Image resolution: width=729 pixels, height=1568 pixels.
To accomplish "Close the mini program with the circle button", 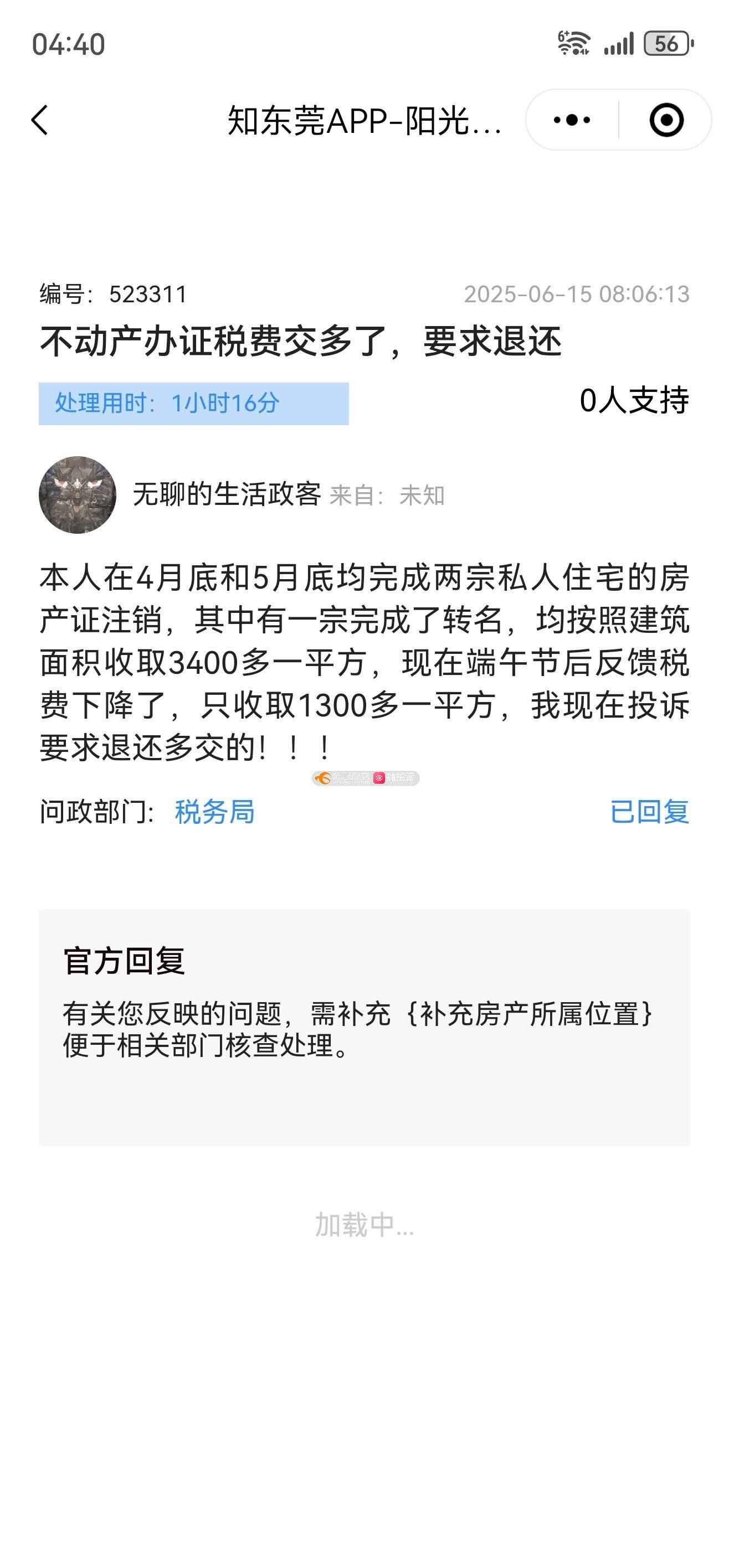I will (x=666, y=120).
